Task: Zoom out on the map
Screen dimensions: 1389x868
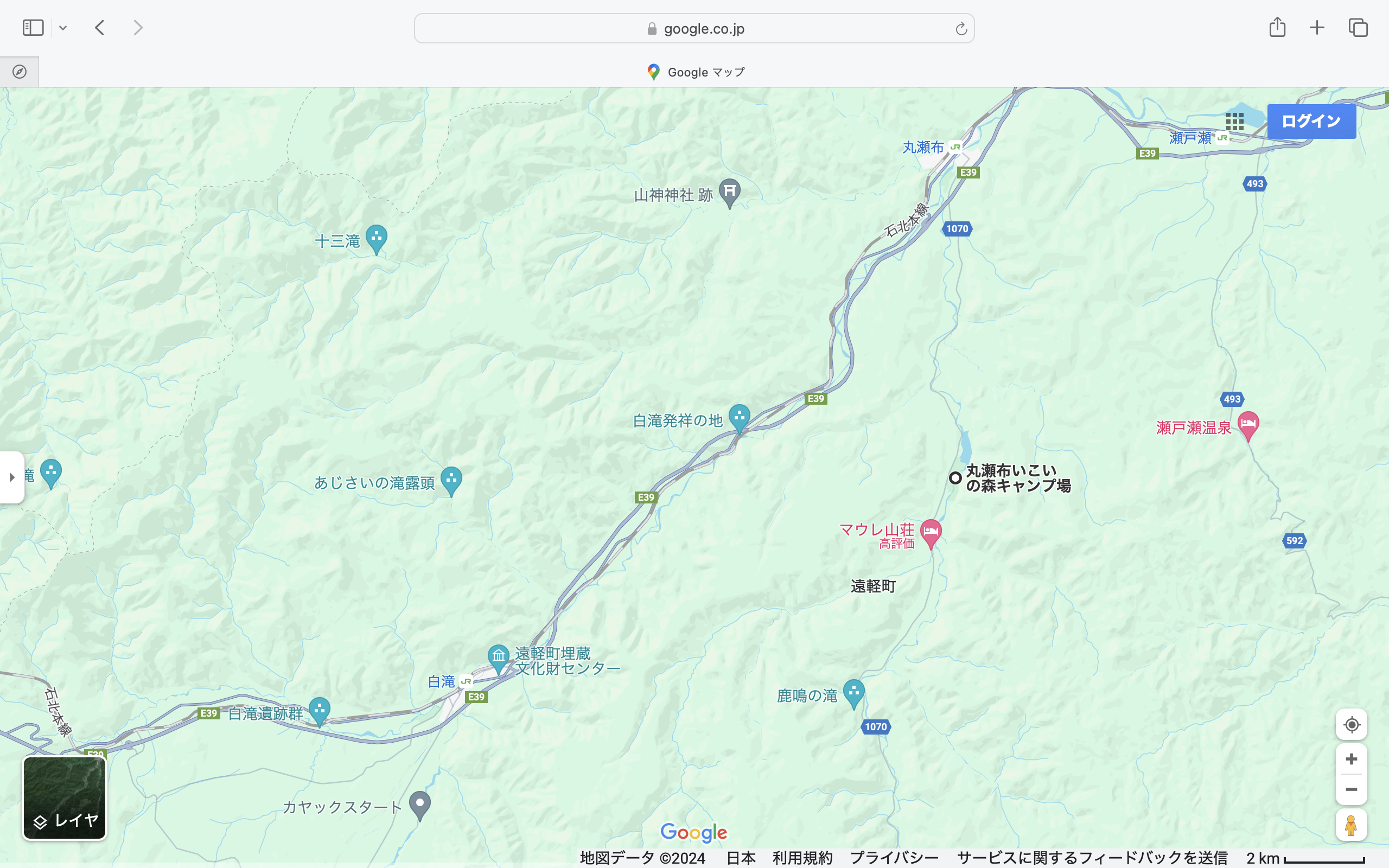Action: click(x=1351, y=790)
